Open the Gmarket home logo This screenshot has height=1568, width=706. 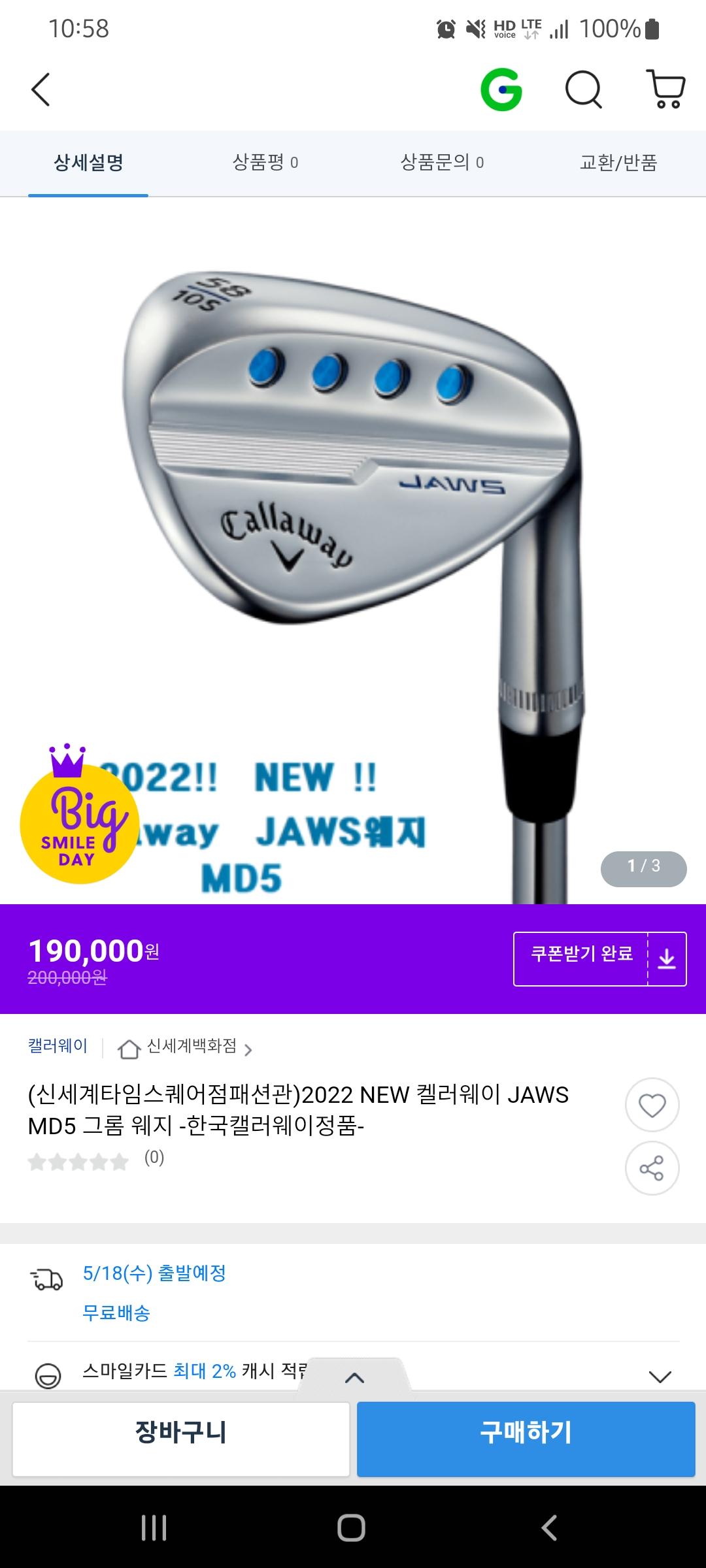501,90
